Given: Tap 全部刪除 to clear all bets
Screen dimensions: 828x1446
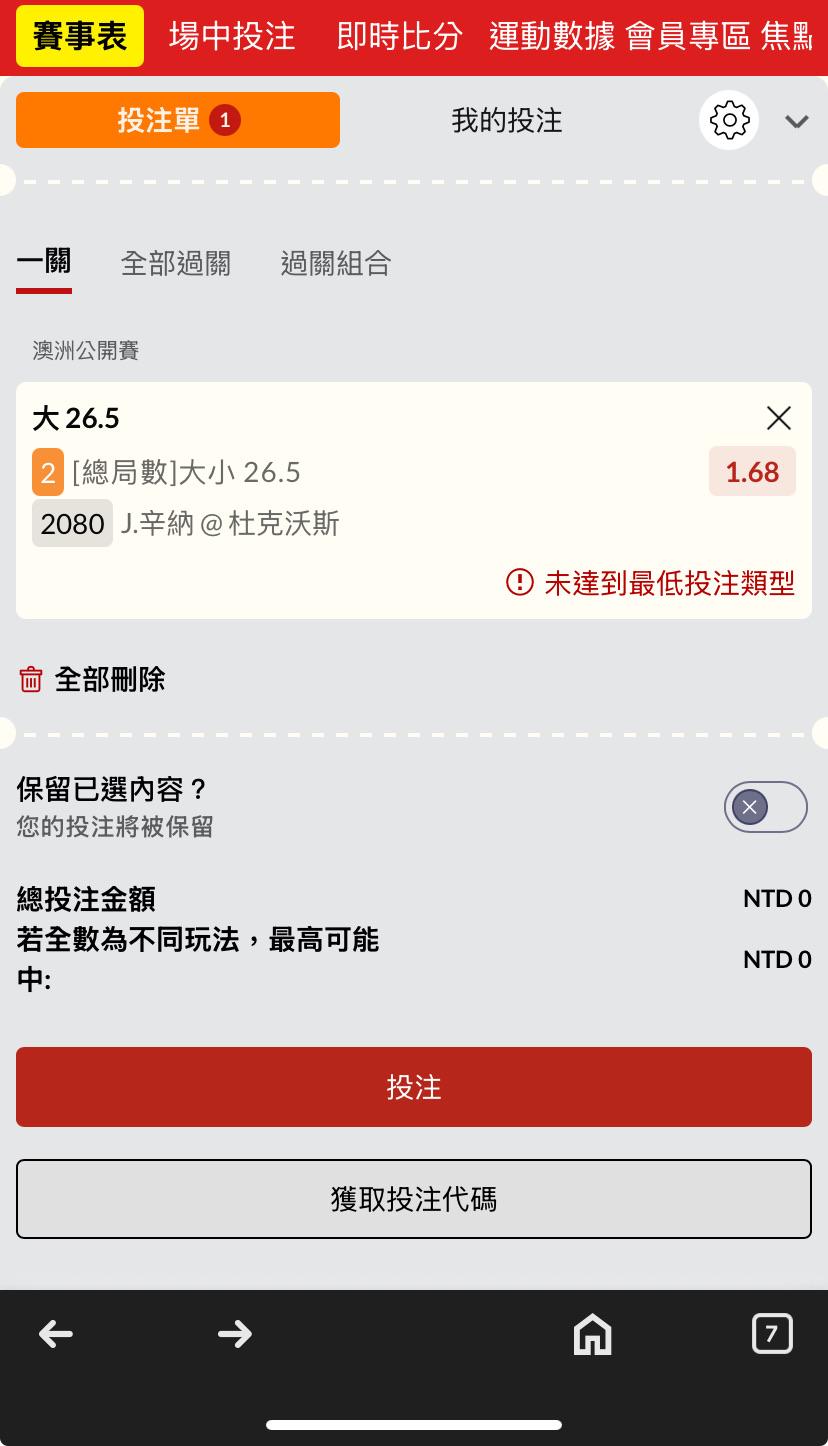Looking at the screenshot, I should coord(92,680).
